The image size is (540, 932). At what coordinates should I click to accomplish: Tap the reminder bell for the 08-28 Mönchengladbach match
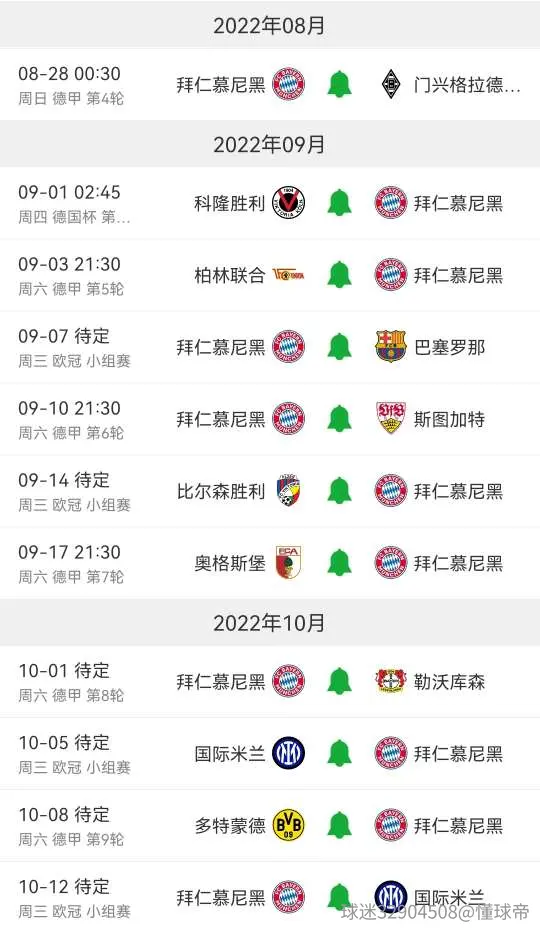pyautogui.click(x=340, y=84)
